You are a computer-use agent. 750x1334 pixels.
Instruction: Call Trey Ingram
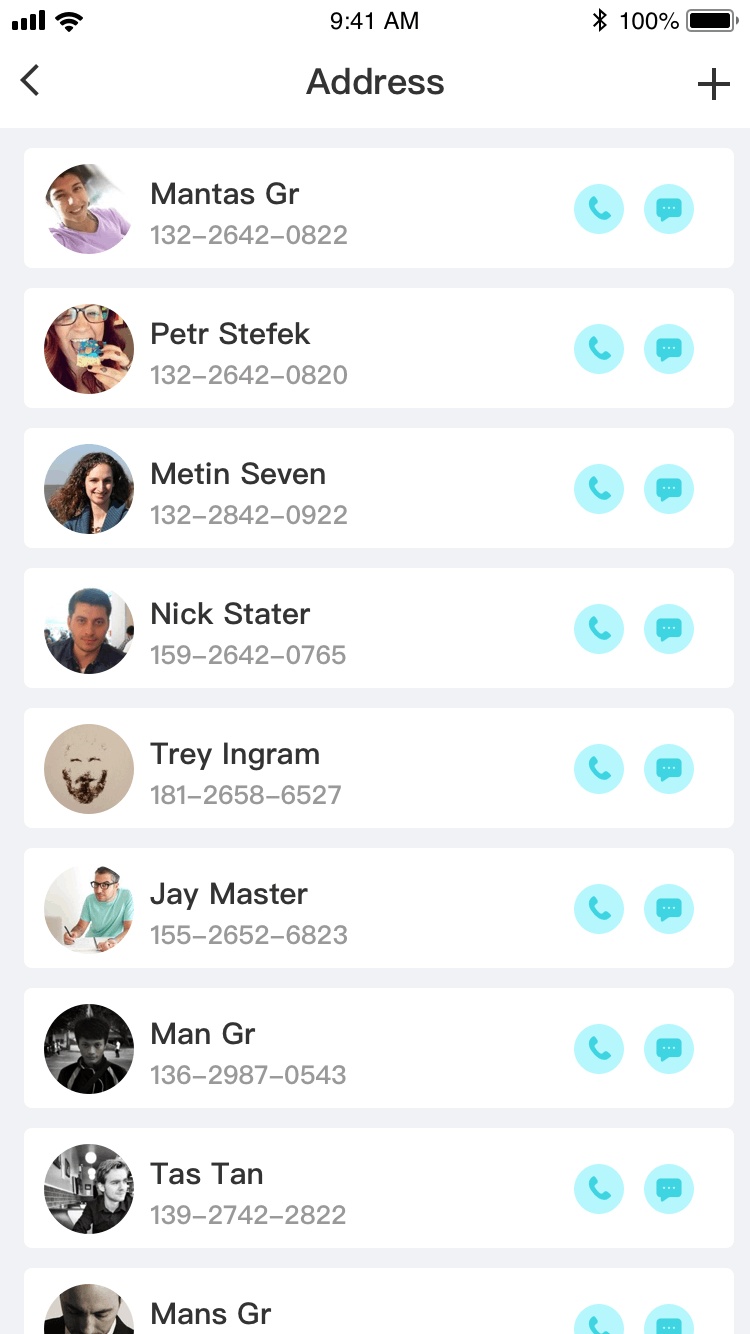[599, 769]
